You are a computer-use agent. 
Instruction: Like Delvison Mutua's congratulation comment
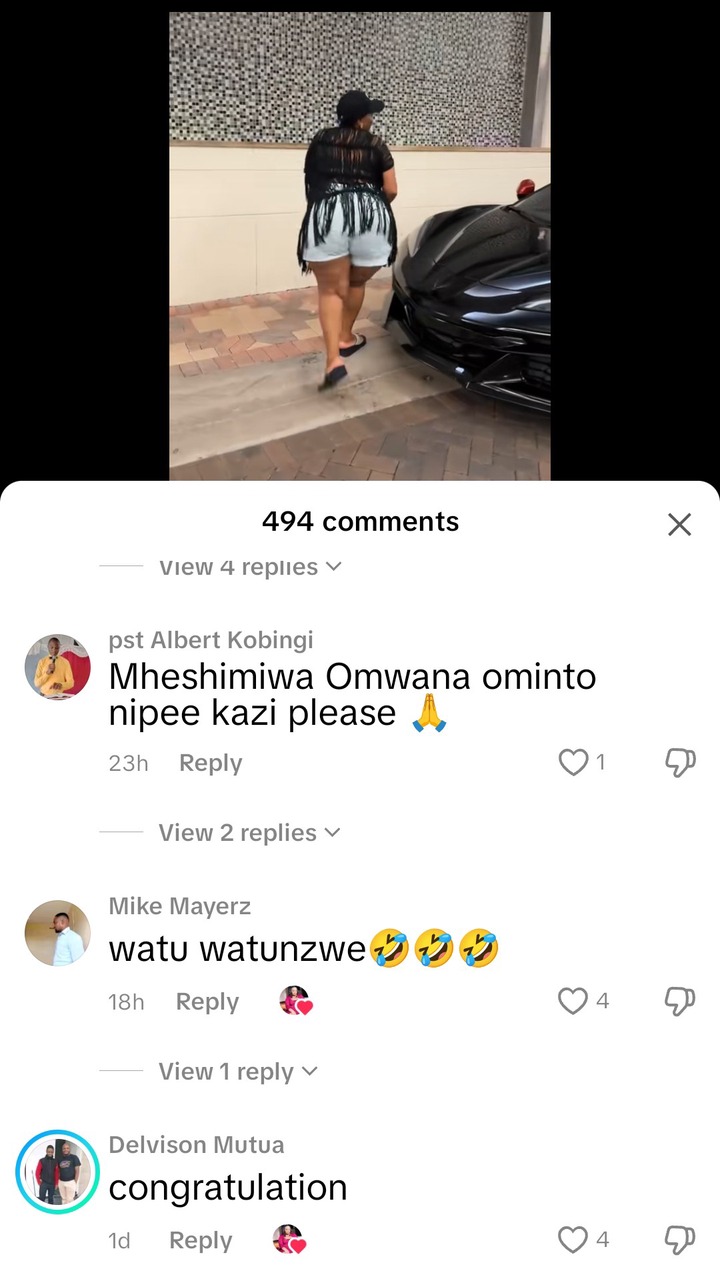point(573,1240)
